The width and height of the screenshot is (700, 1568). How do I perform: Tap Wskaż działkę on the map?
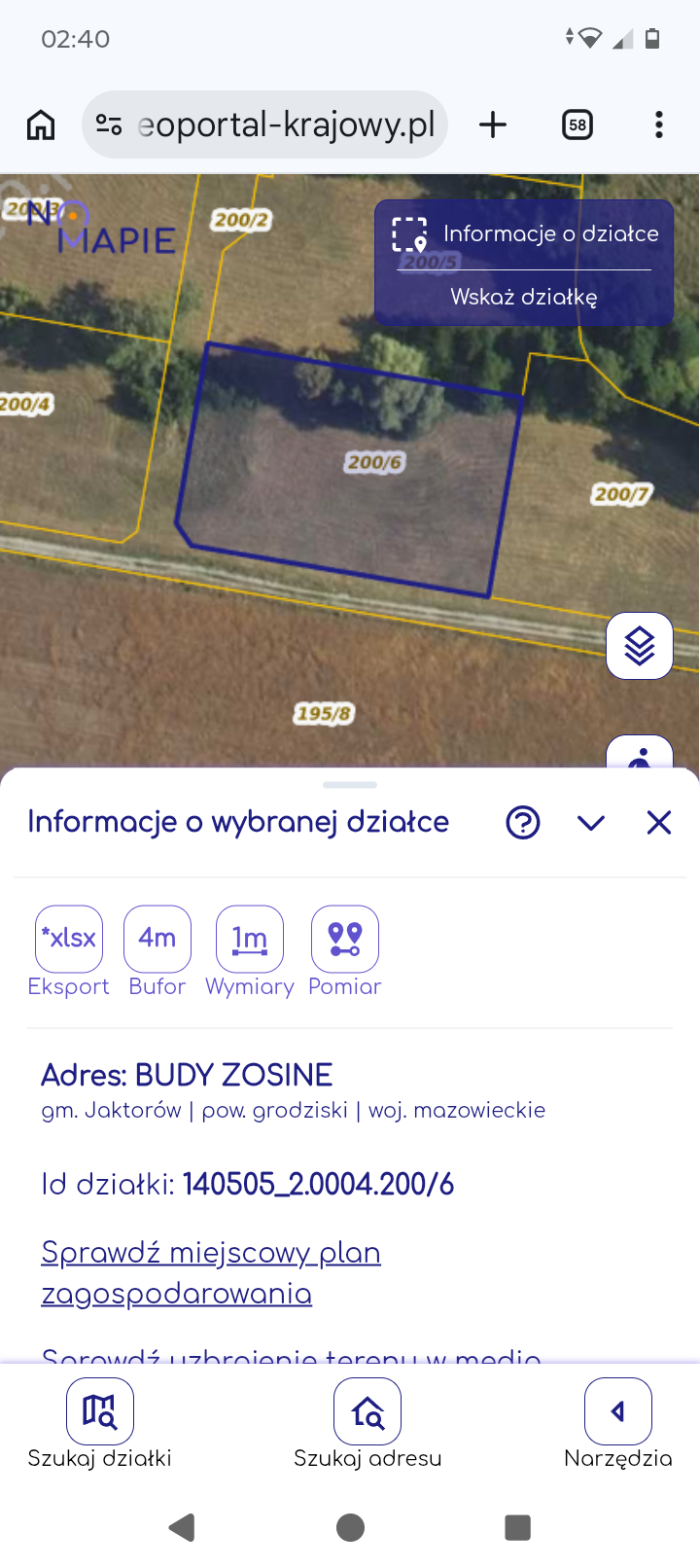tap(524, 297)
